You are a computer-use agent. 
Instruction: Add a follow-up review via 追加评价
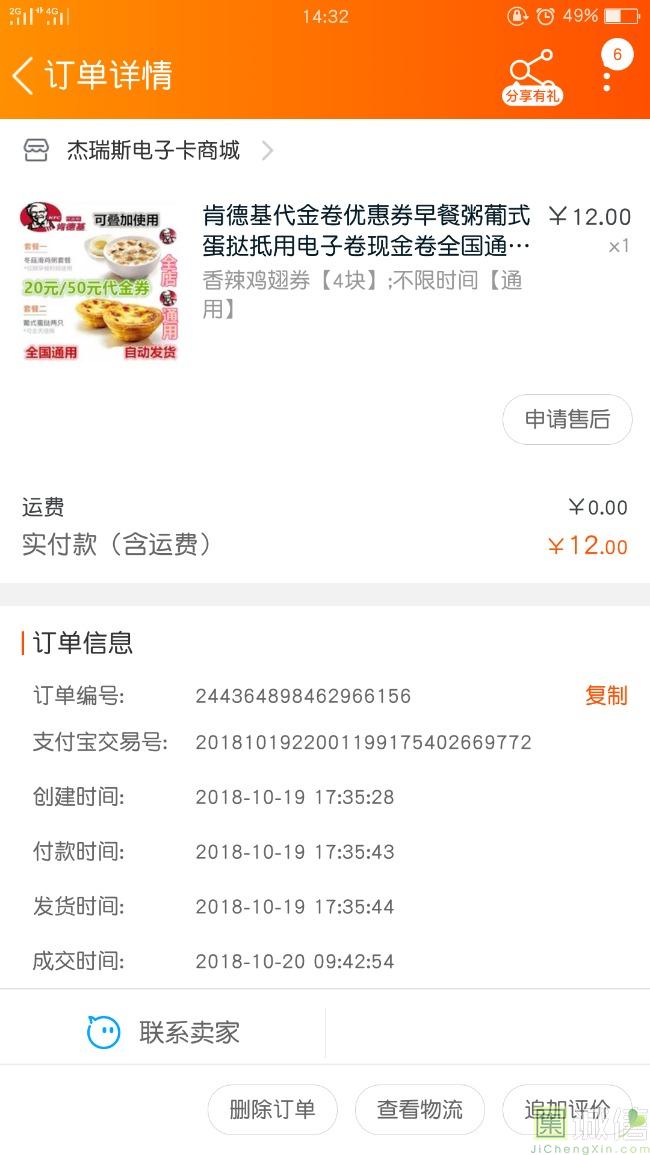(567, 1109)
